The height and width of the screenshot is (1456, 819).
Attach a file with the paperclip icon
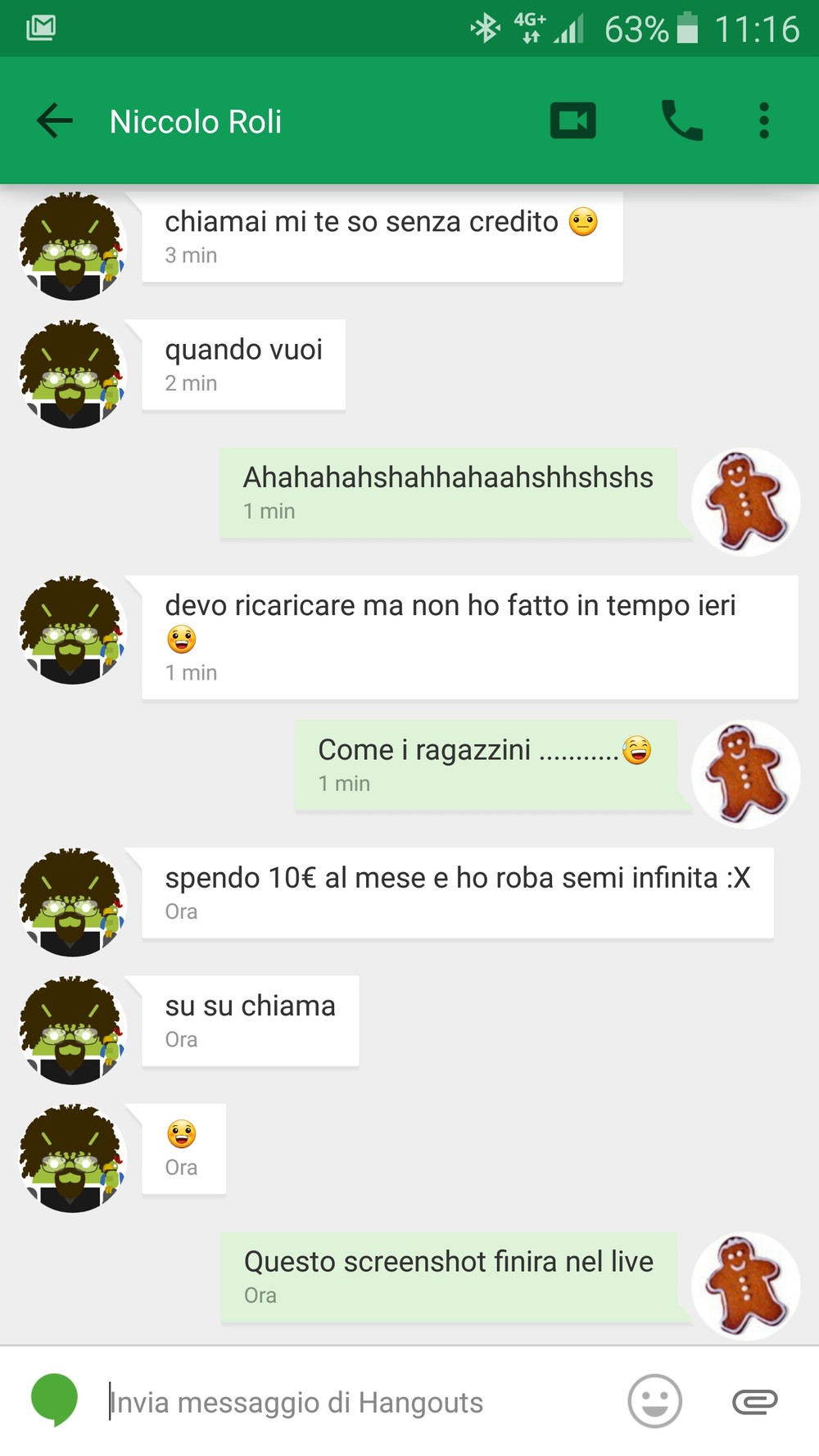(x=754, y=1402)
